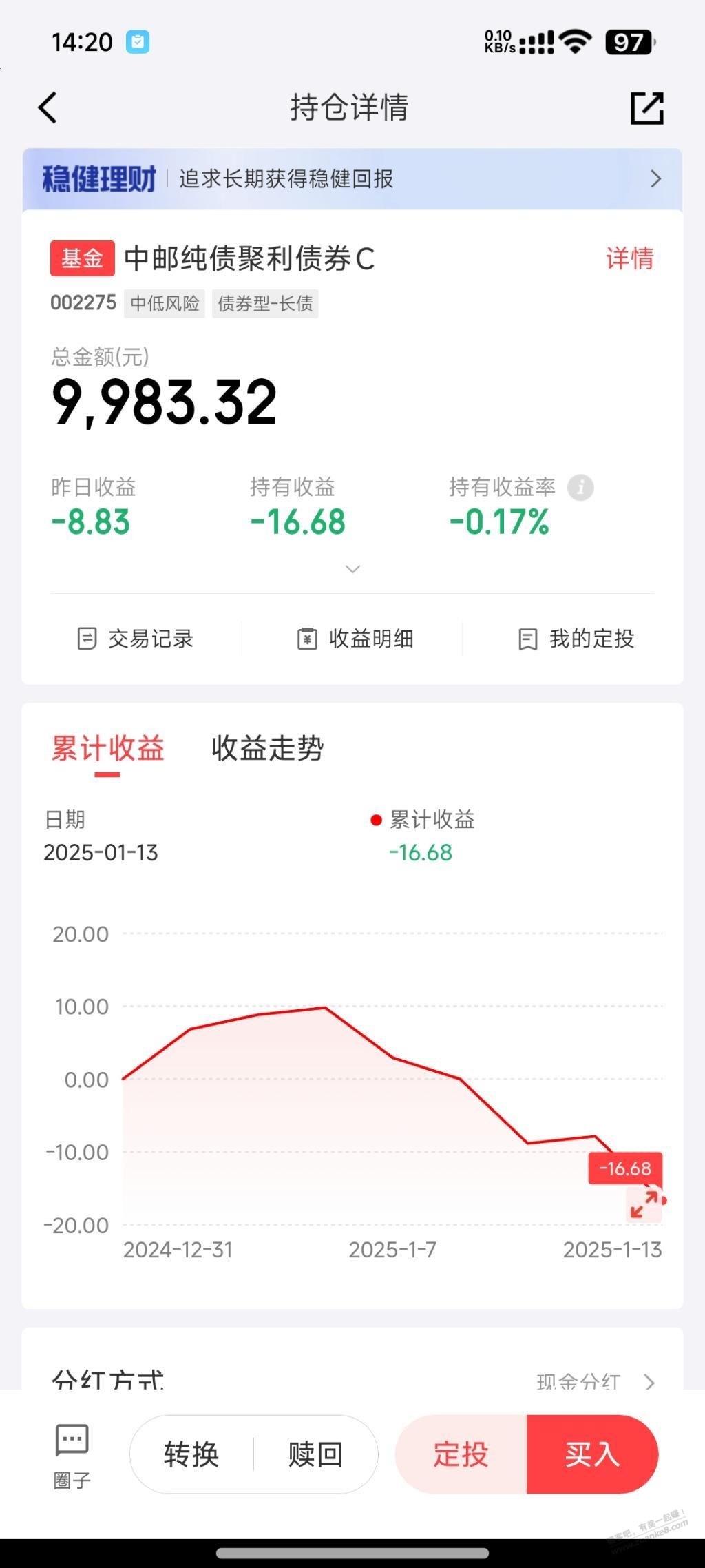This screenshot has width=705, height=1568.
Task: Expand the chart to full screen
Action: (645, 1204)
